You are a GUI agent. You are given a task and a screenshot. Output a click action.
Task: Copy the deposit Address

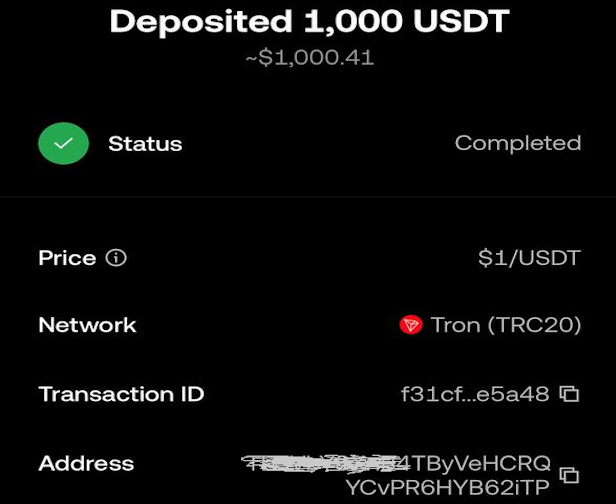[x=569, y=475]
